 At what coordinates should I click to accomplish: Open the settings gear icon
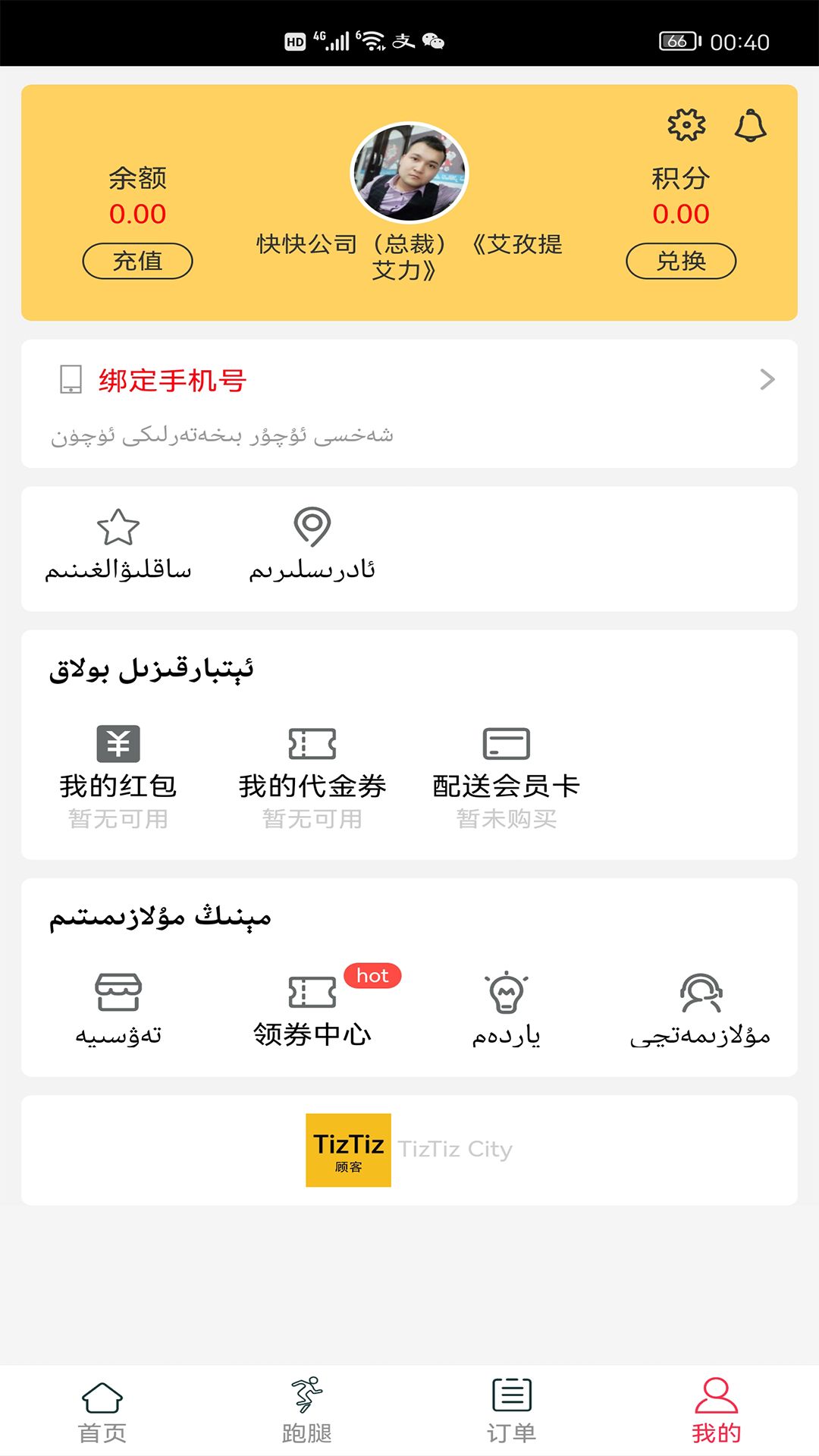pos(686,124)
